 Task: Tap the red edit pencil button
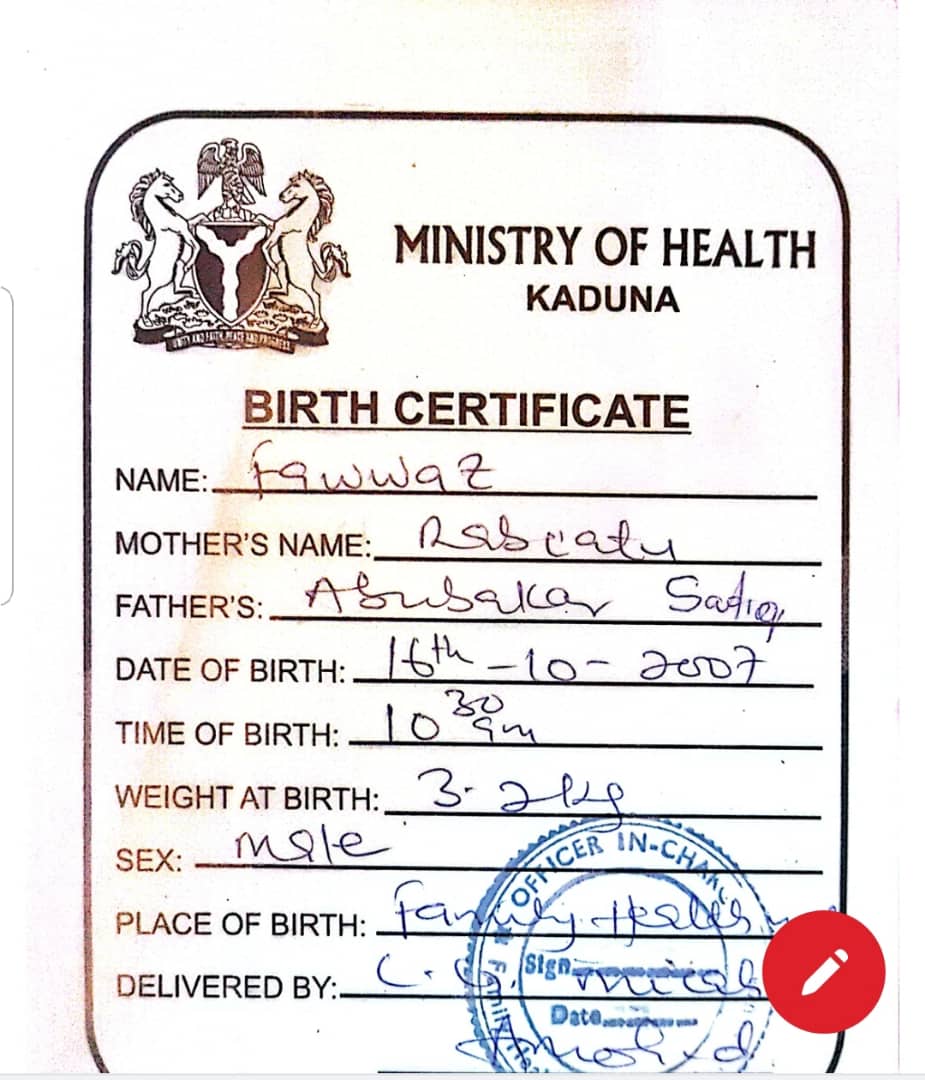823,971
